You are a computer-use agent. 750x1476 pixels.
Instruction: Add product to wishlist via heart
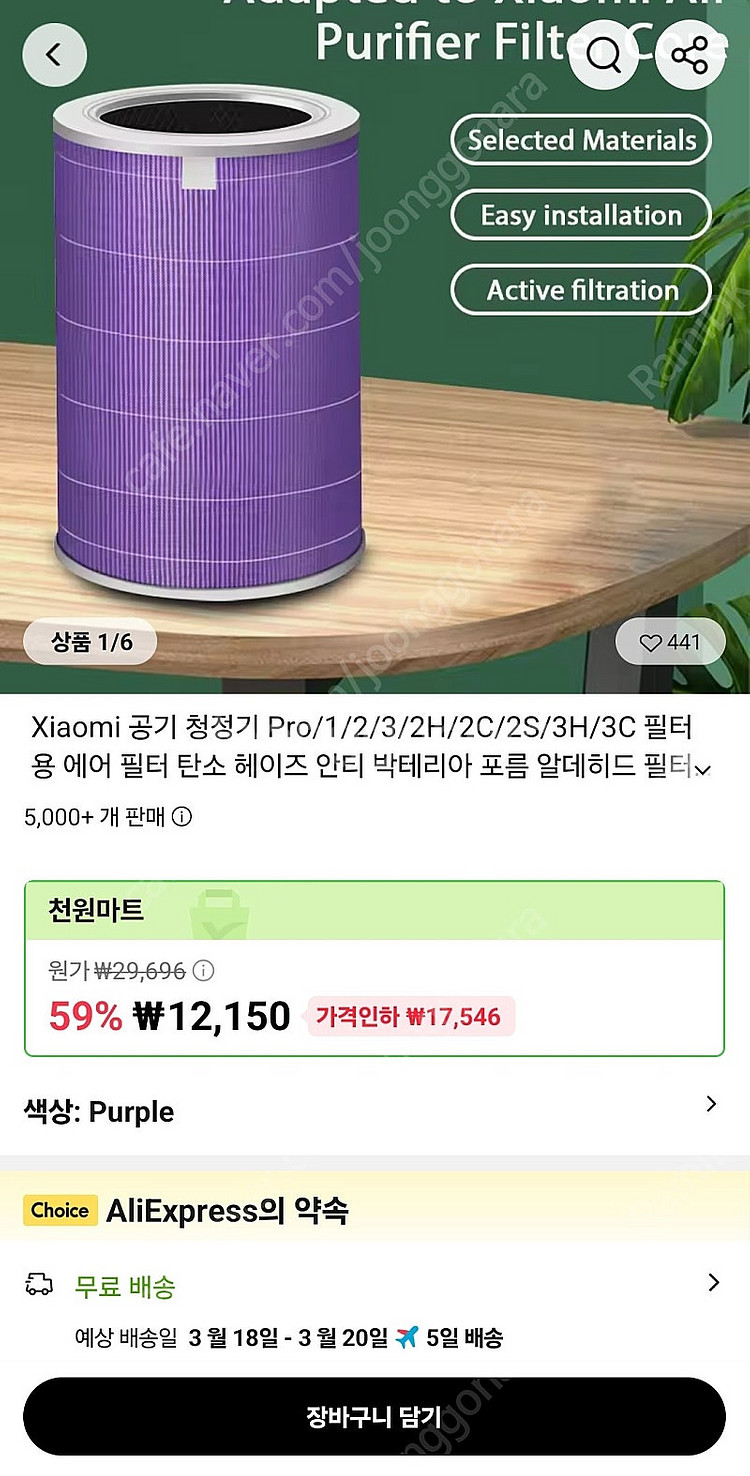pos(669,642)
